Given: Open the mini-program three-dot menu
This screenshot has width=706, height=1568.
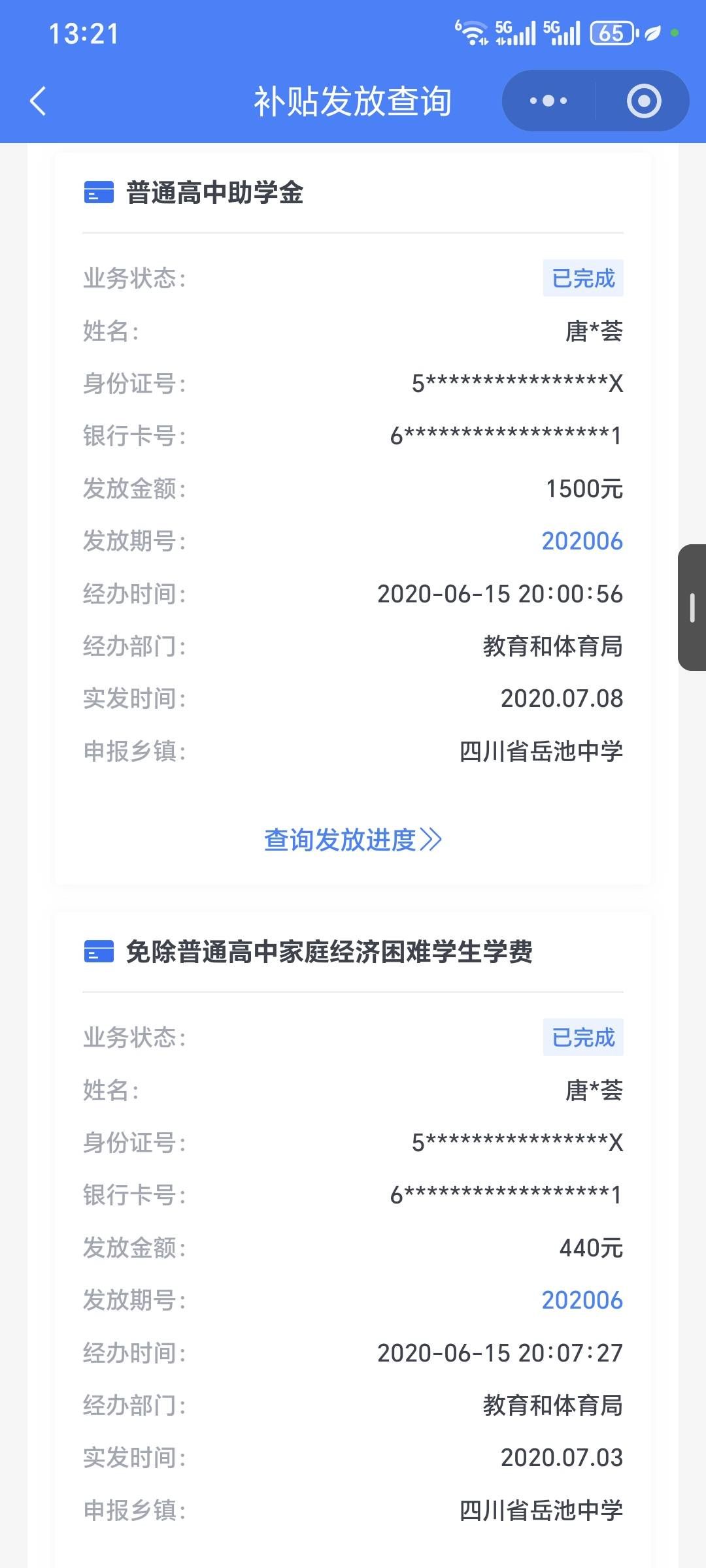Looking at the screenshot, I should click(x=548, y=101).
